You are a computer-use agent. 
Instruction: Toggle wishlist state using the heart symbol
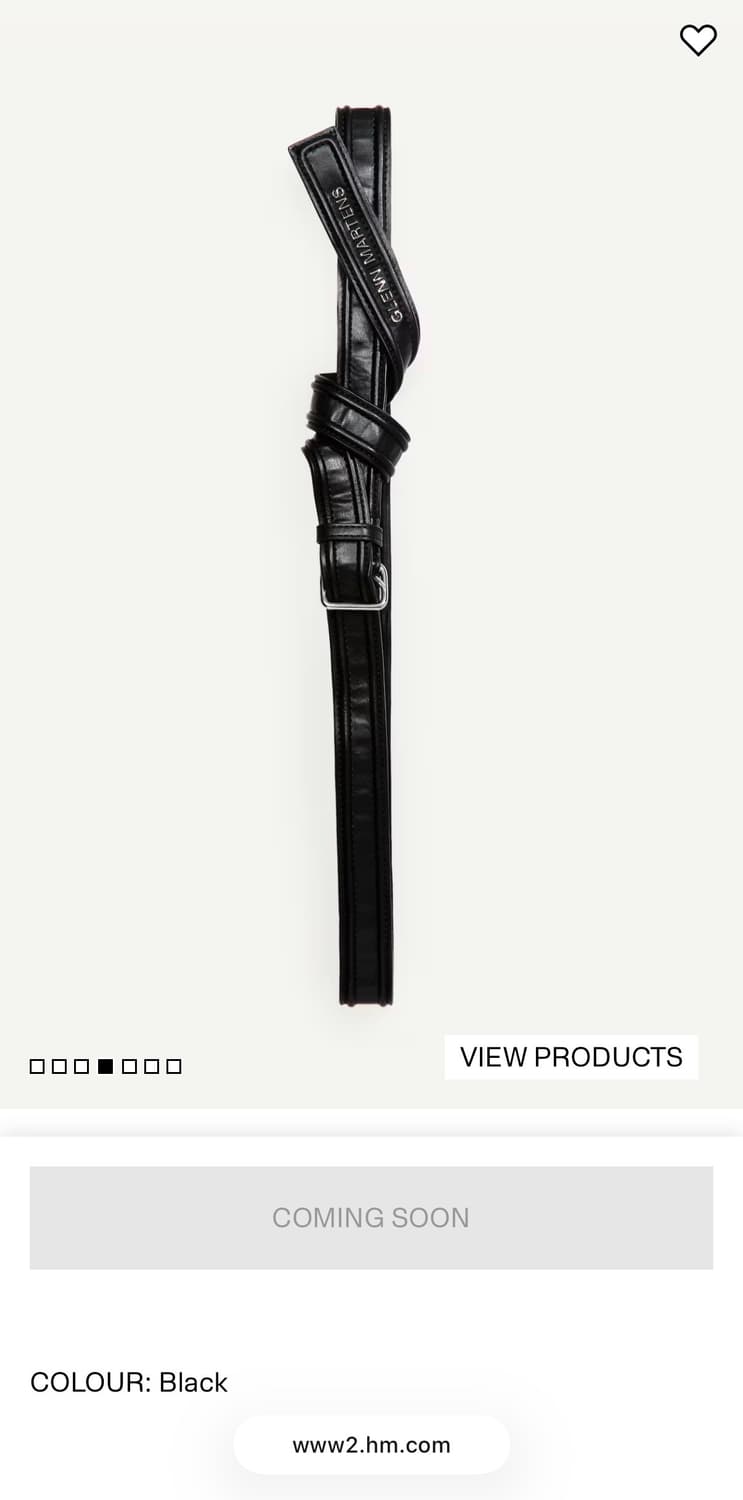tap(698, 40)
